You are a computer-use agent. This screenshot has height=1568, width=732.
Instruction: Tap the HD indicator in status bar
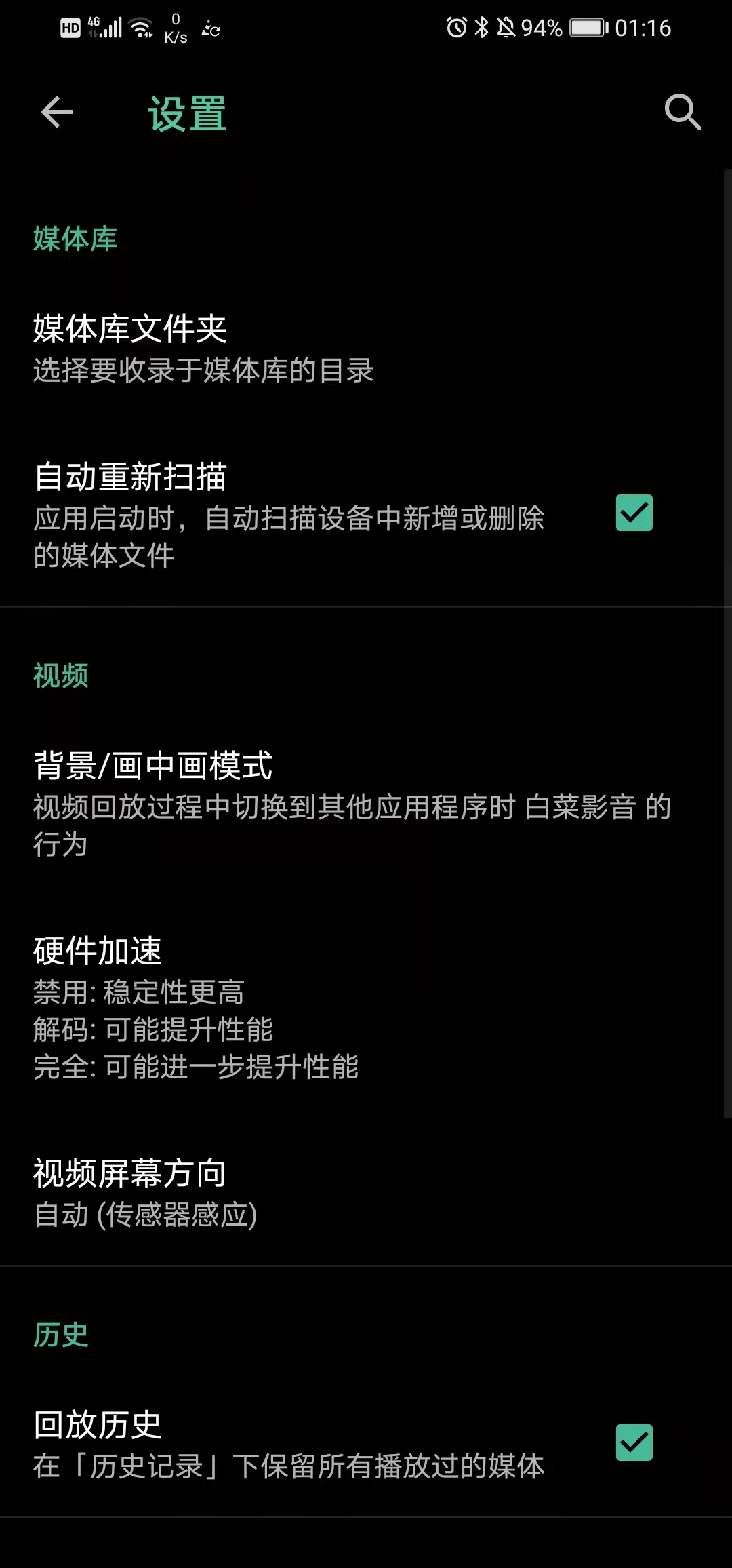(x=70, y=28)
